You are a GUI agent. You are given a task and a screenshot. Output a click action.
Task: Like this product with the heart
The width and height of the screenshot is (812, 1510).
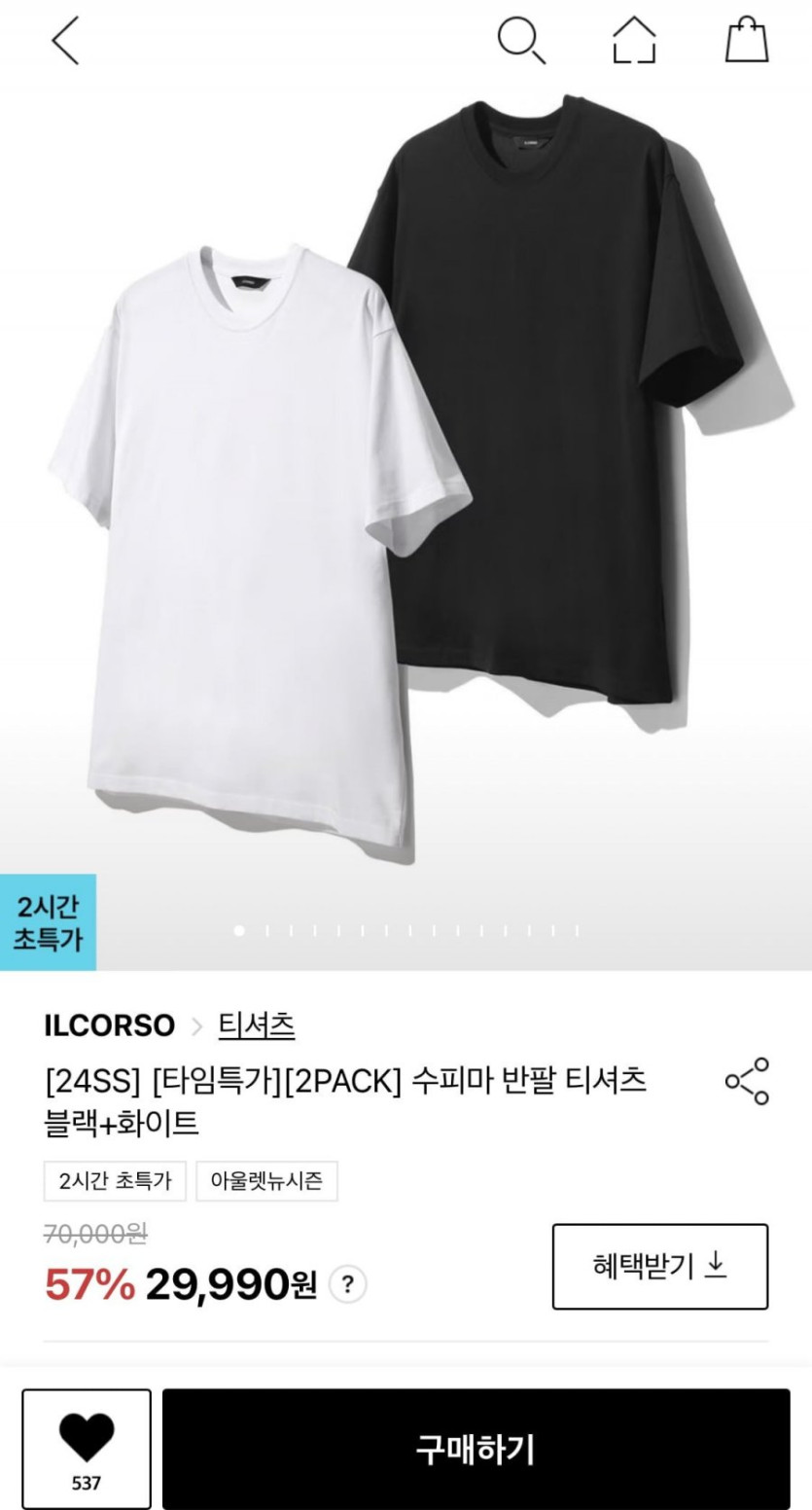tap(87, 1448)
